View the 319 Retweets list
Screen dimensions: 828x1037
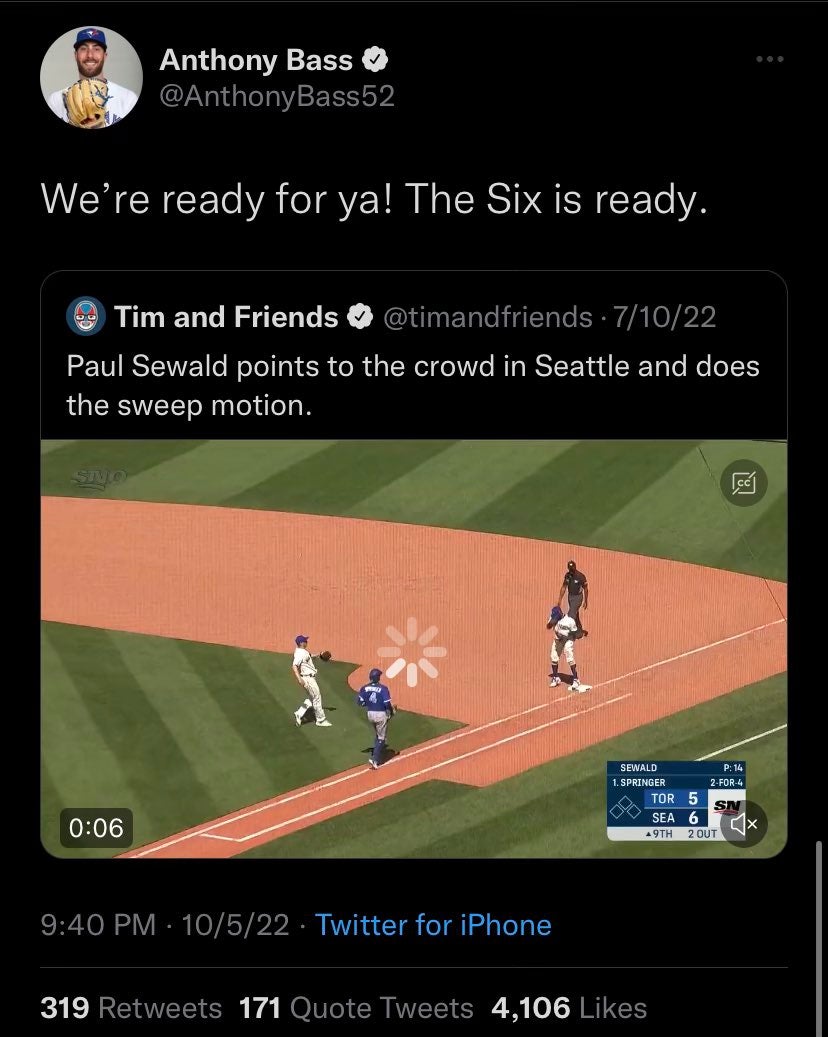pos(131,1007)
